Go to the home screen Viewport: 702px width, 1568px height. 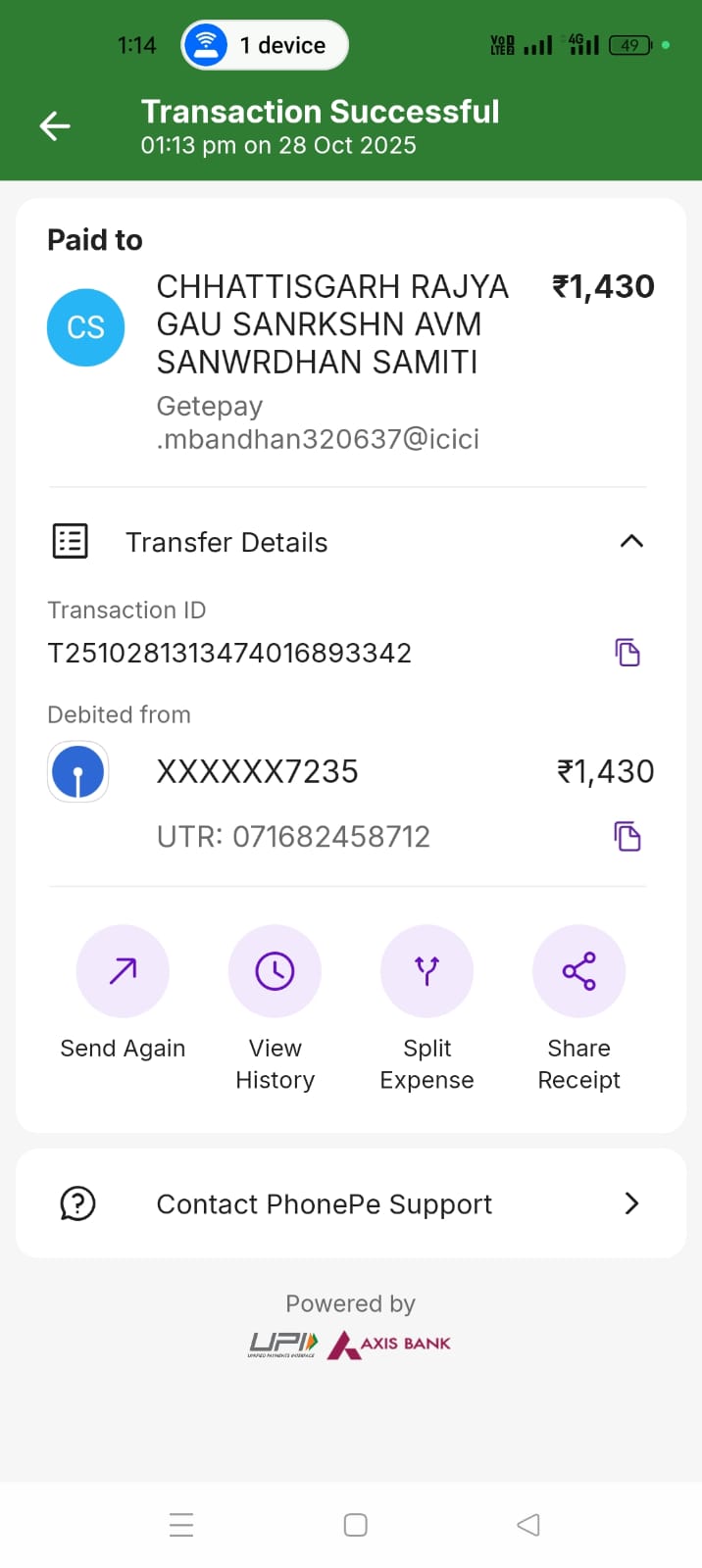pyautogui.click(x=355, y=1525)
